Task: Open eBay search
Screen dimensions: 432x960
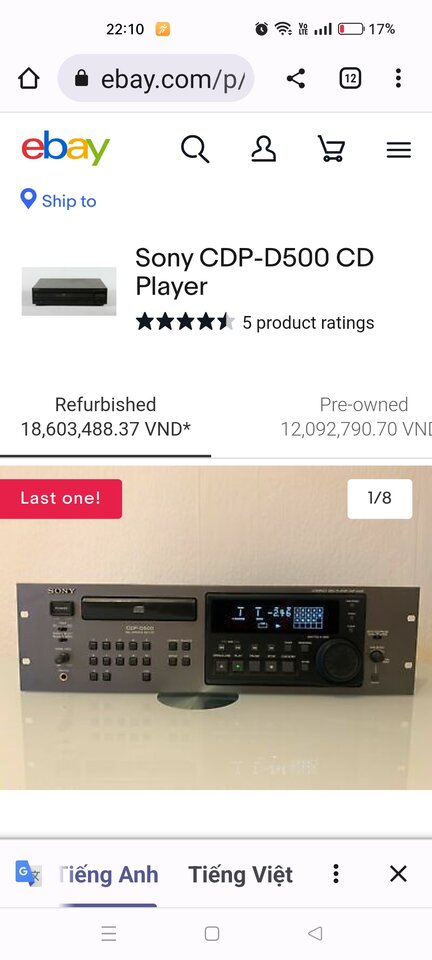Action: point(195,149)
